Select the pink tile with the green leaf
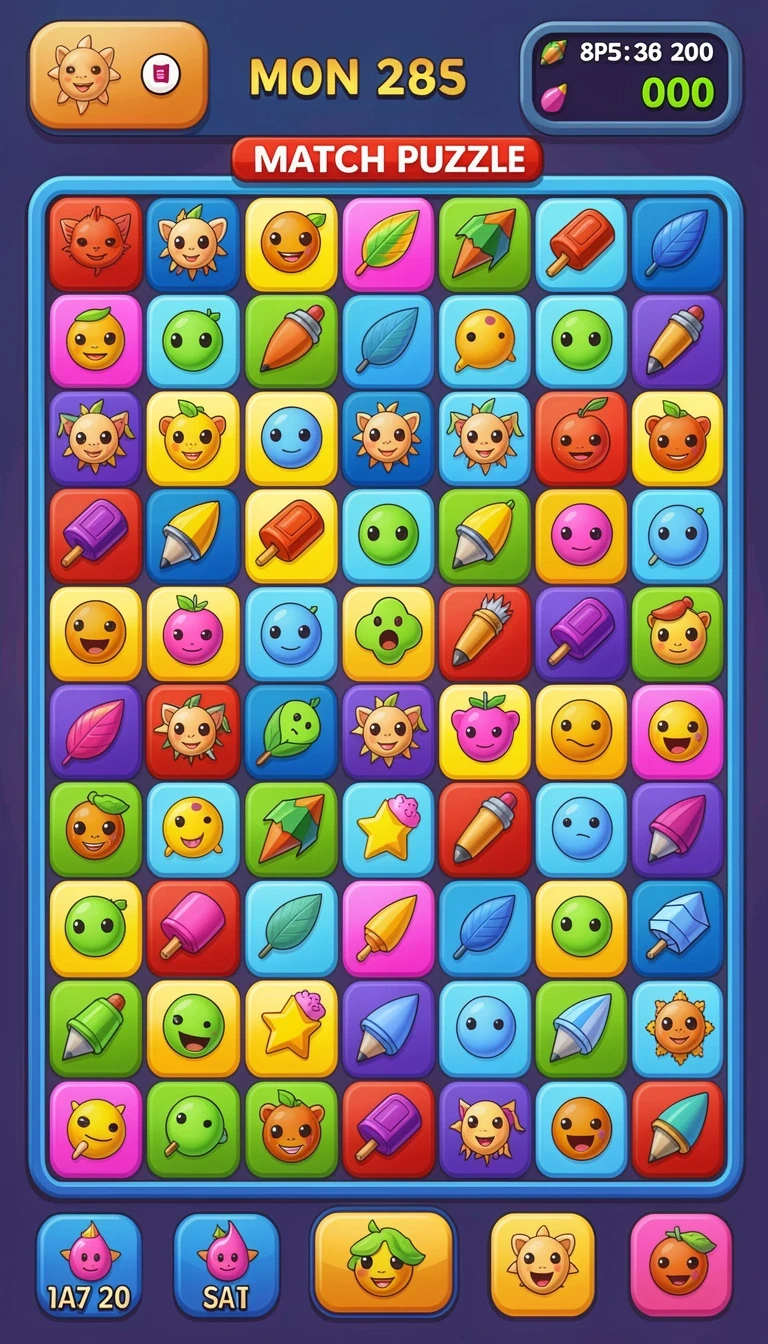This screenshot has width=768, height=1344. pyautogui.click(x=388, y=245)
